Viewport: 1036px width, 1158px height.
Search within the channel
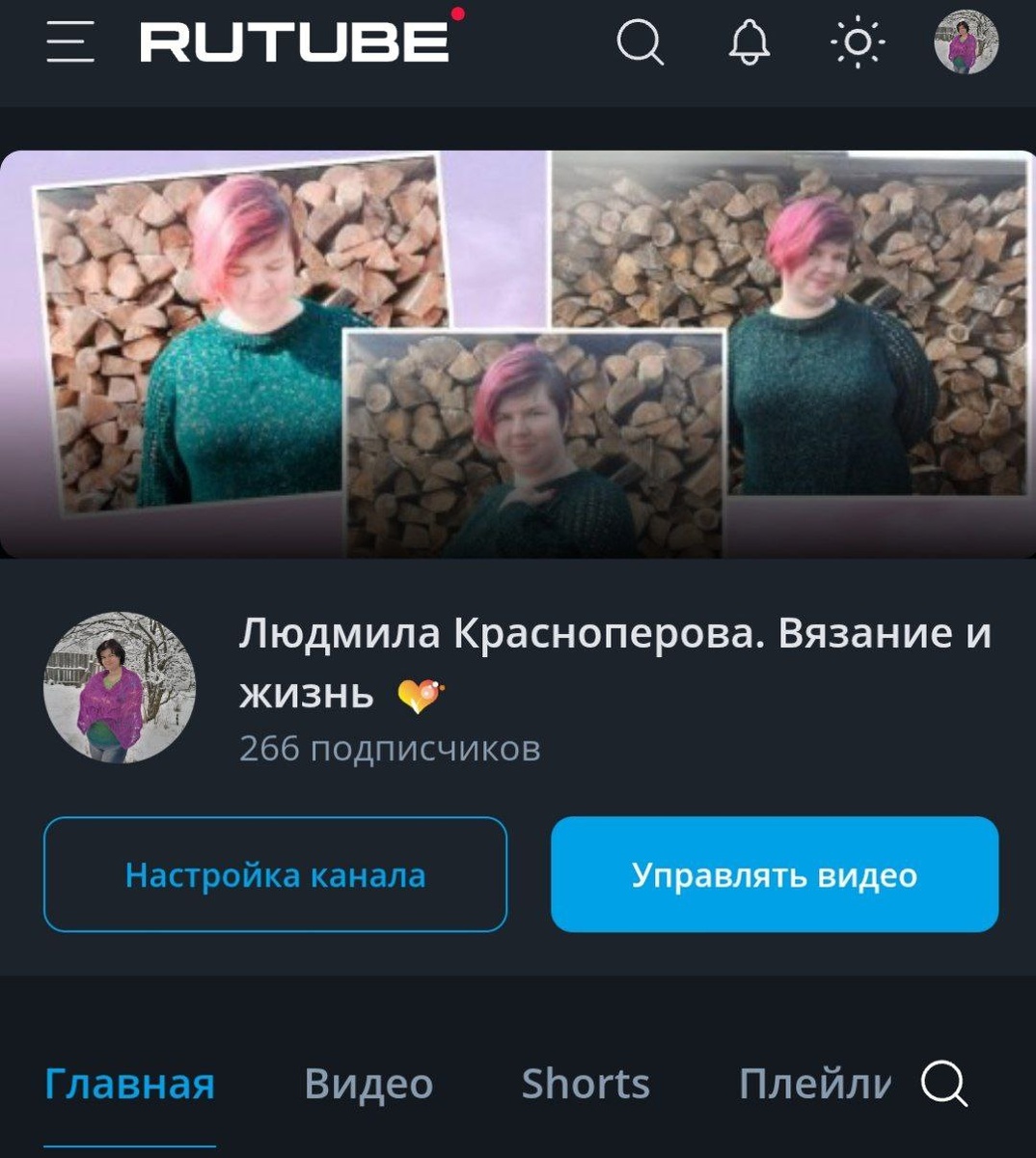click(x=943, y=1083)
